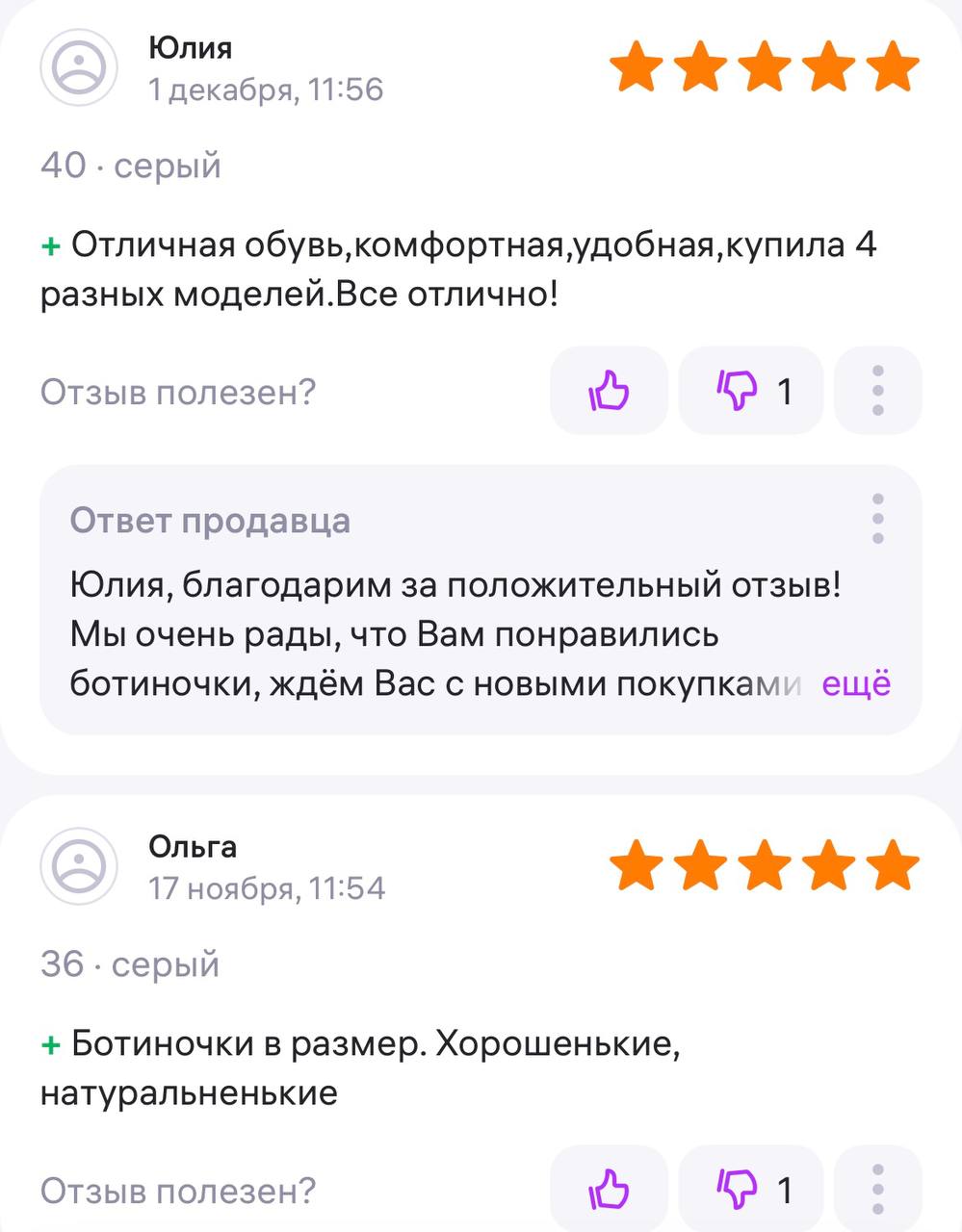
Task: Dislike Ольга's review
Action: click(751, 1190)
